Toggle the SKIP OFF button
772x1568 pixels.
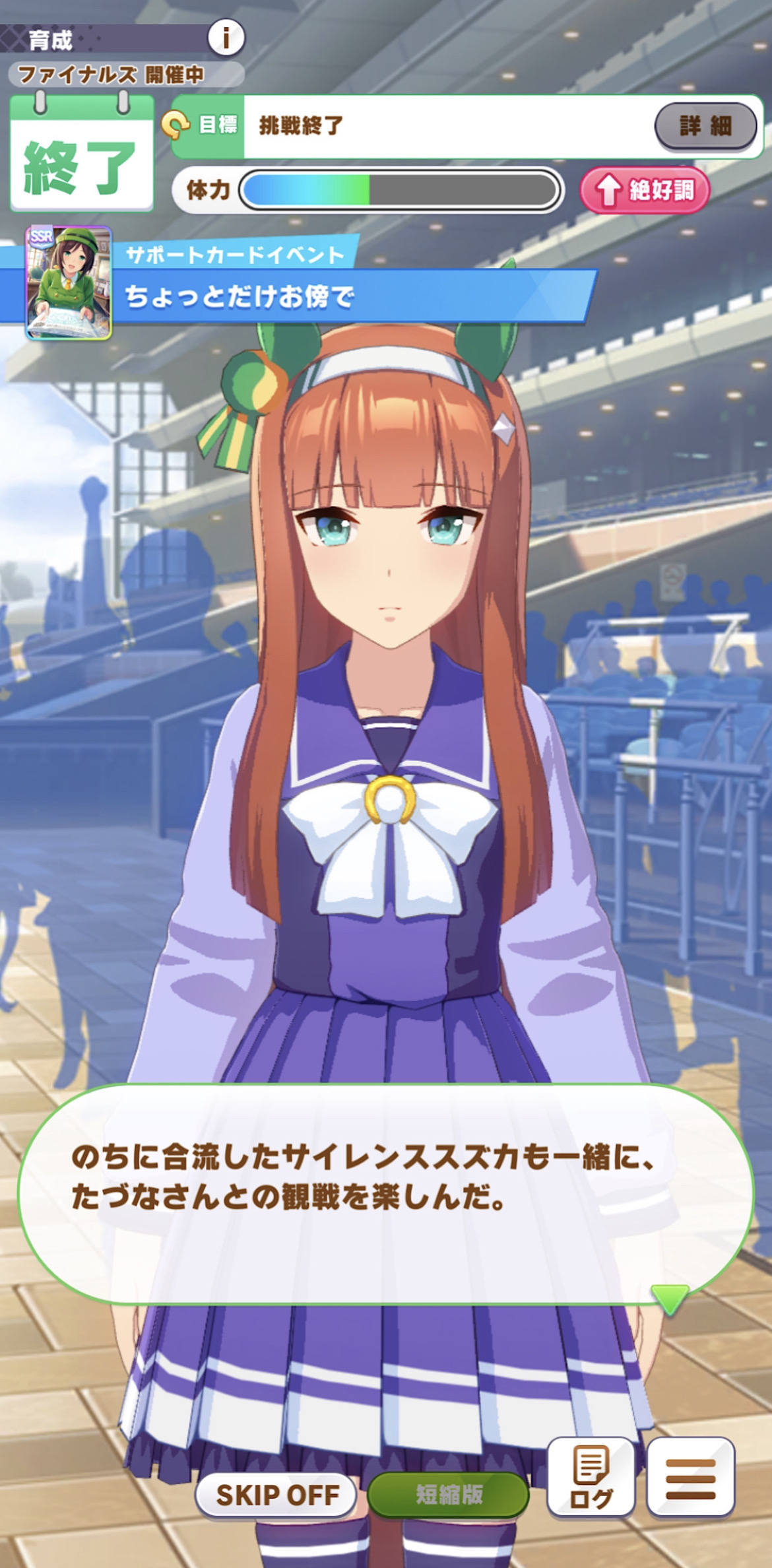pyautogui.click(x=276, y=1495)
